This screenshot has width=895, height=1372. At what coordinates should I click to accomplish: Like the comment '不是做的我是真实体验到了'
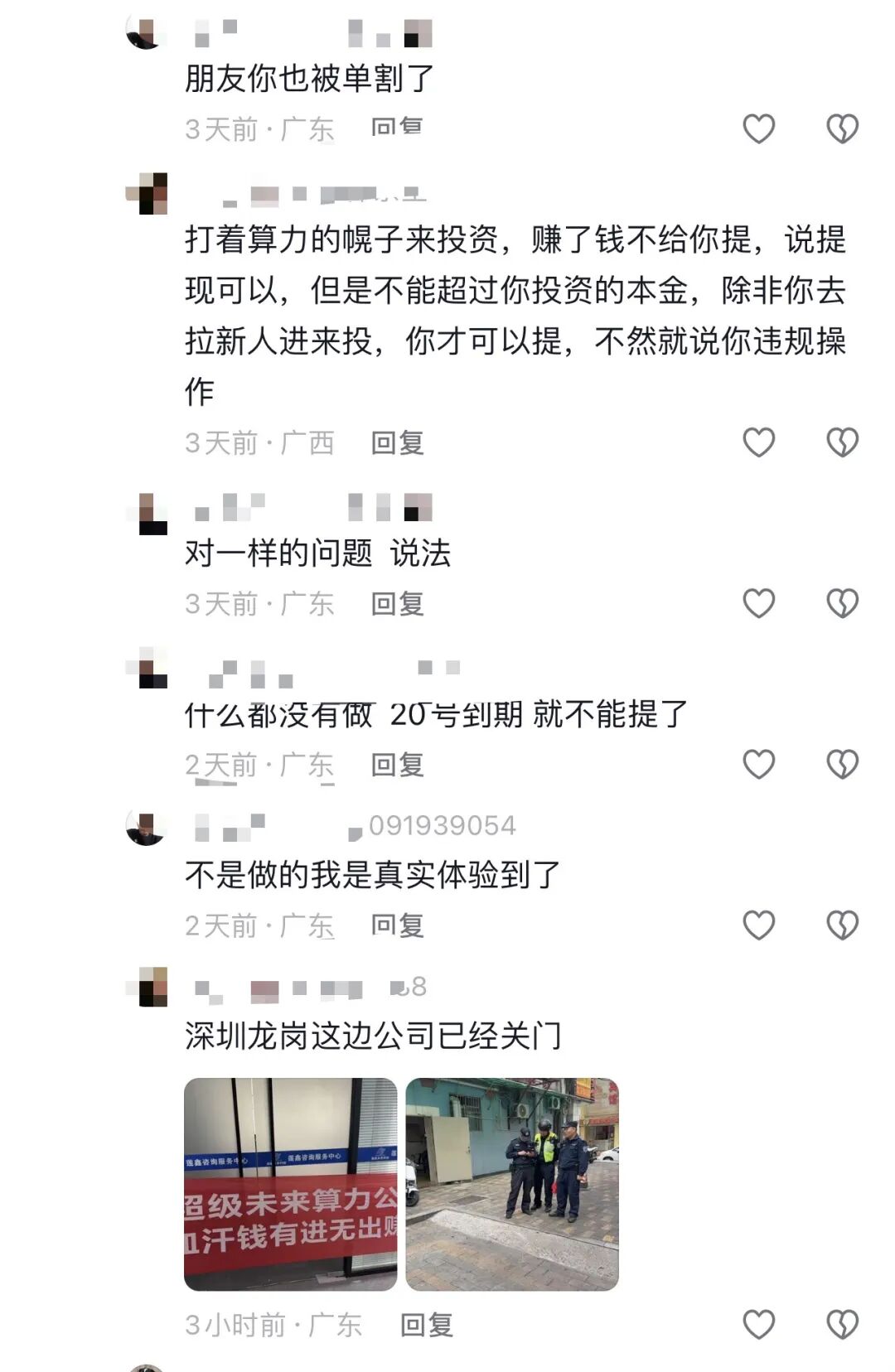tap(758, 925)
